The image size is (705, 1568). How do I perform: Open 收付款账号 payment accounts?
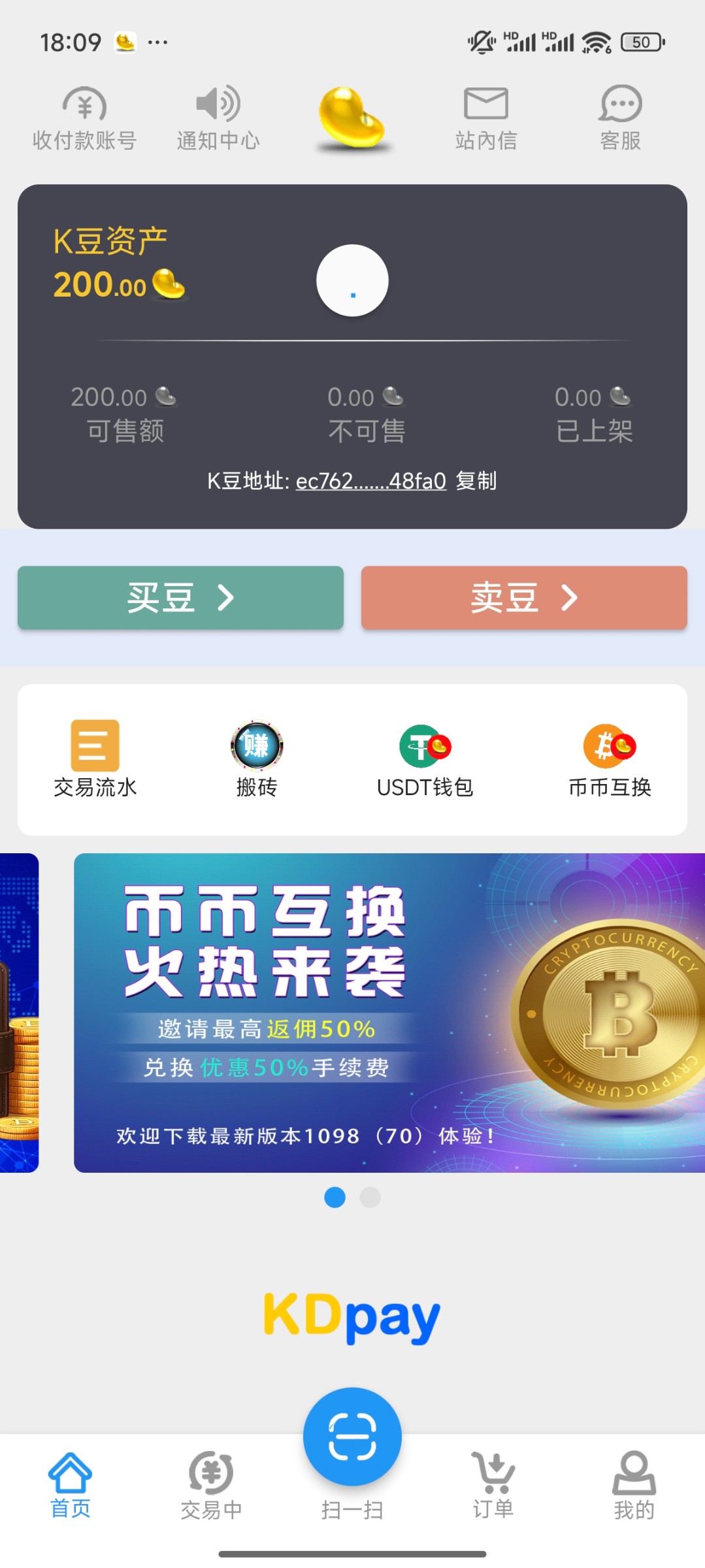pos(84,119)
